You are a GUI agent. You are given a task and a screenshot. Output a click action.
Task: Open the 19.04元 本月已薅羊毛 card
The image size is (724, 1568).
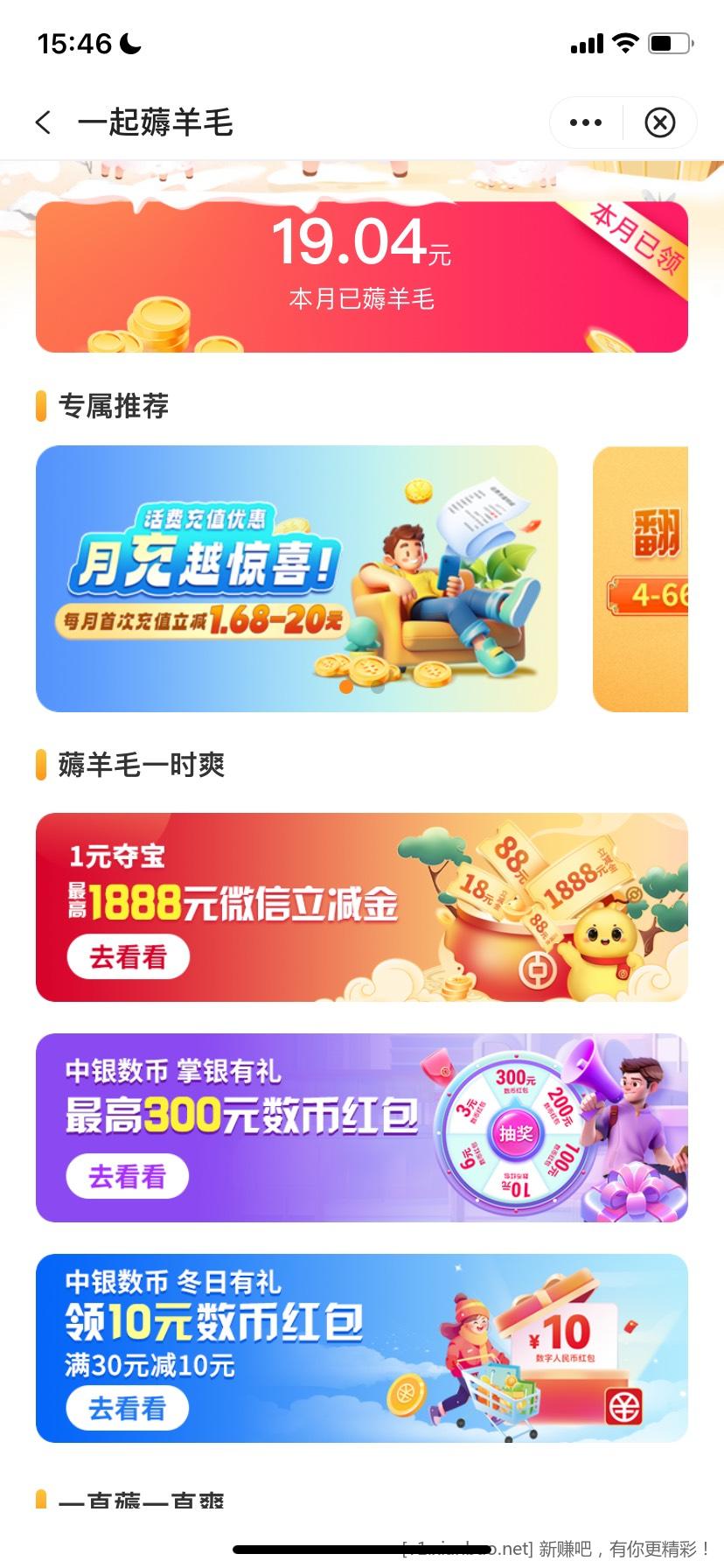coord(361,276)
